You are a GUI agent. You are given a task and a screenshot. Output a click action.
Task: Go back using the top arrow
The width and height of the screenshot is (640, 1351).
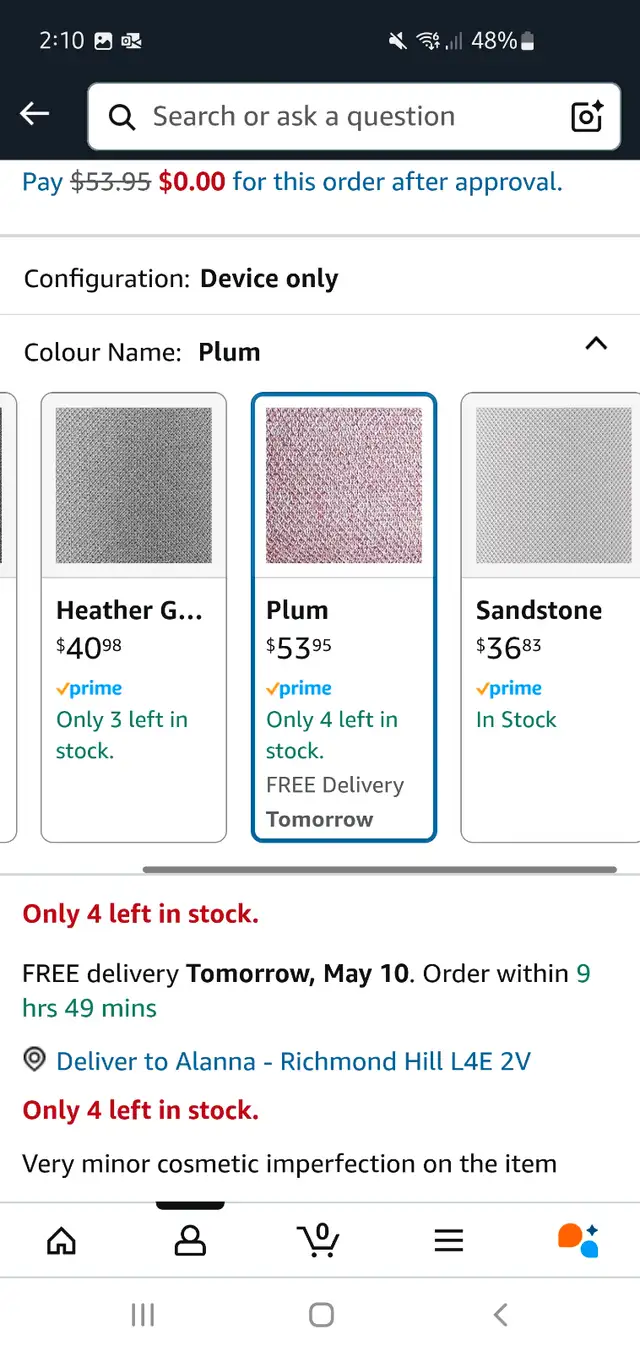coord(35,115)
